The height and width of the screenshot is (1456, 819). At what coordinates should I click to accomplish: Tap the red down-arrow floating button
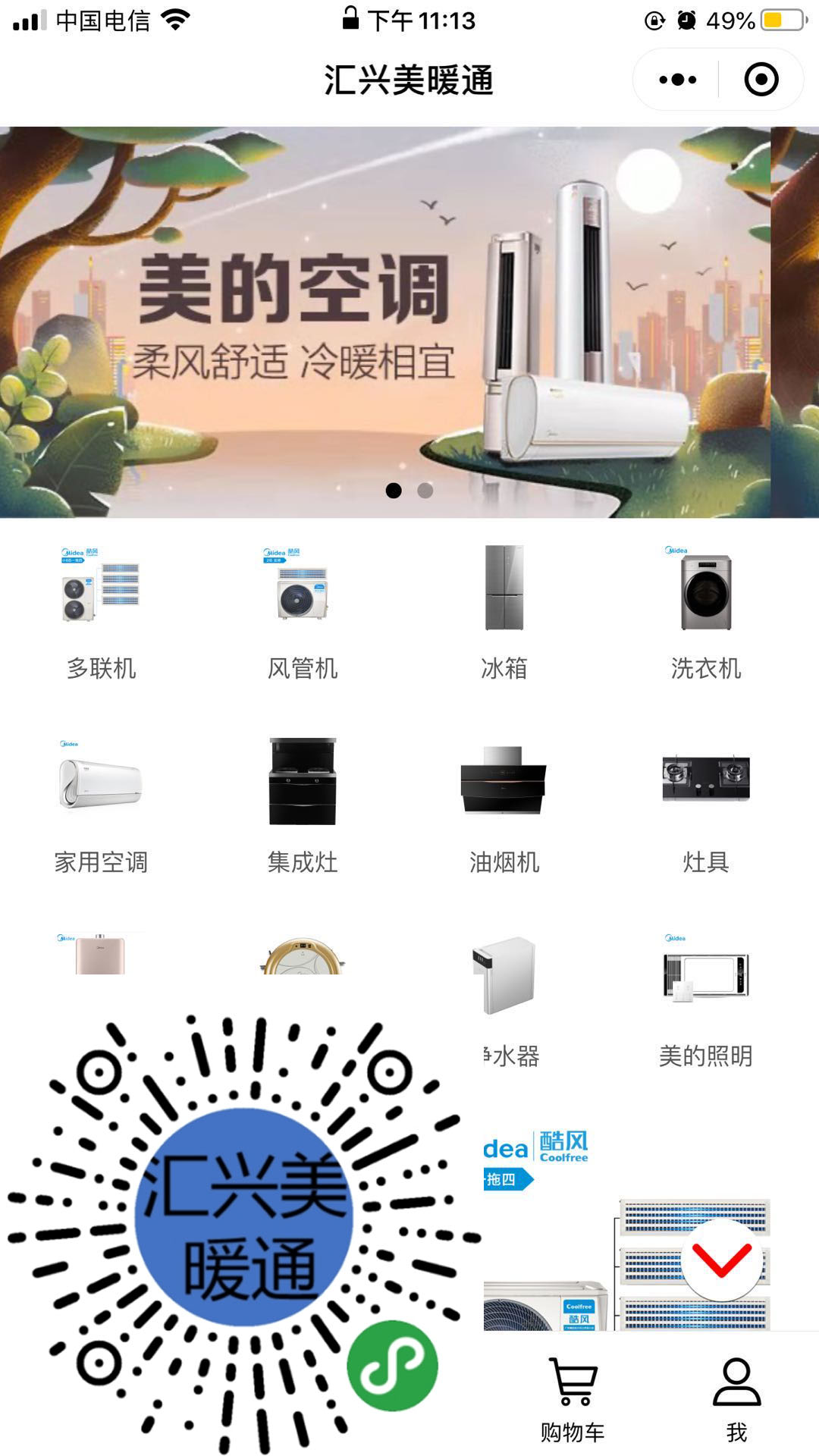721,1260
